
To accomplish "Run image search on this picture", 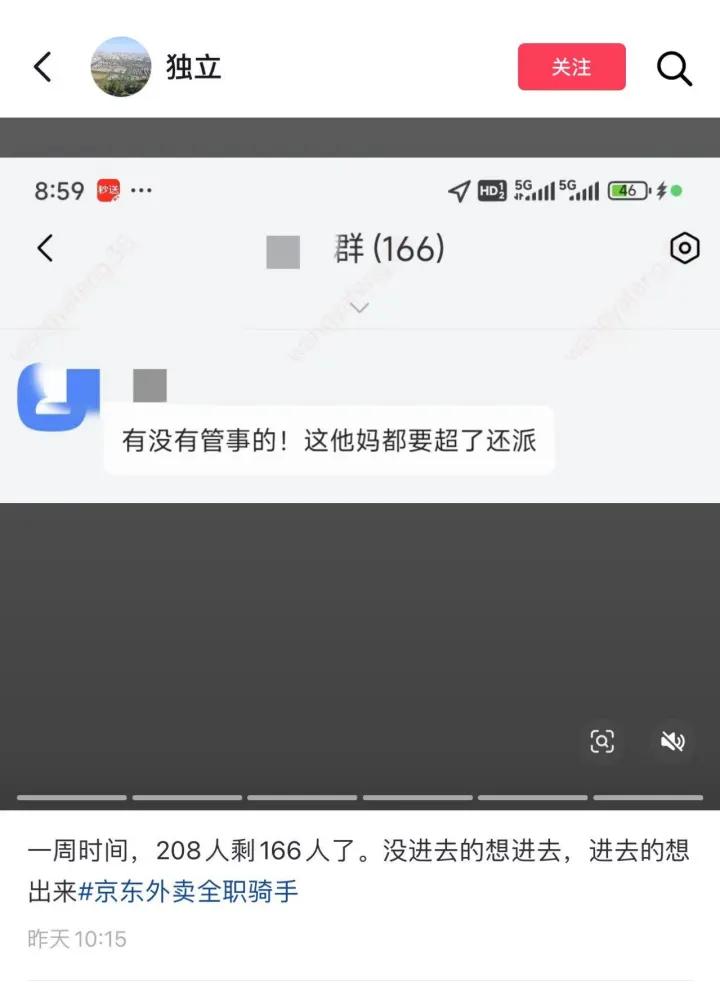I will pos(602,741).
